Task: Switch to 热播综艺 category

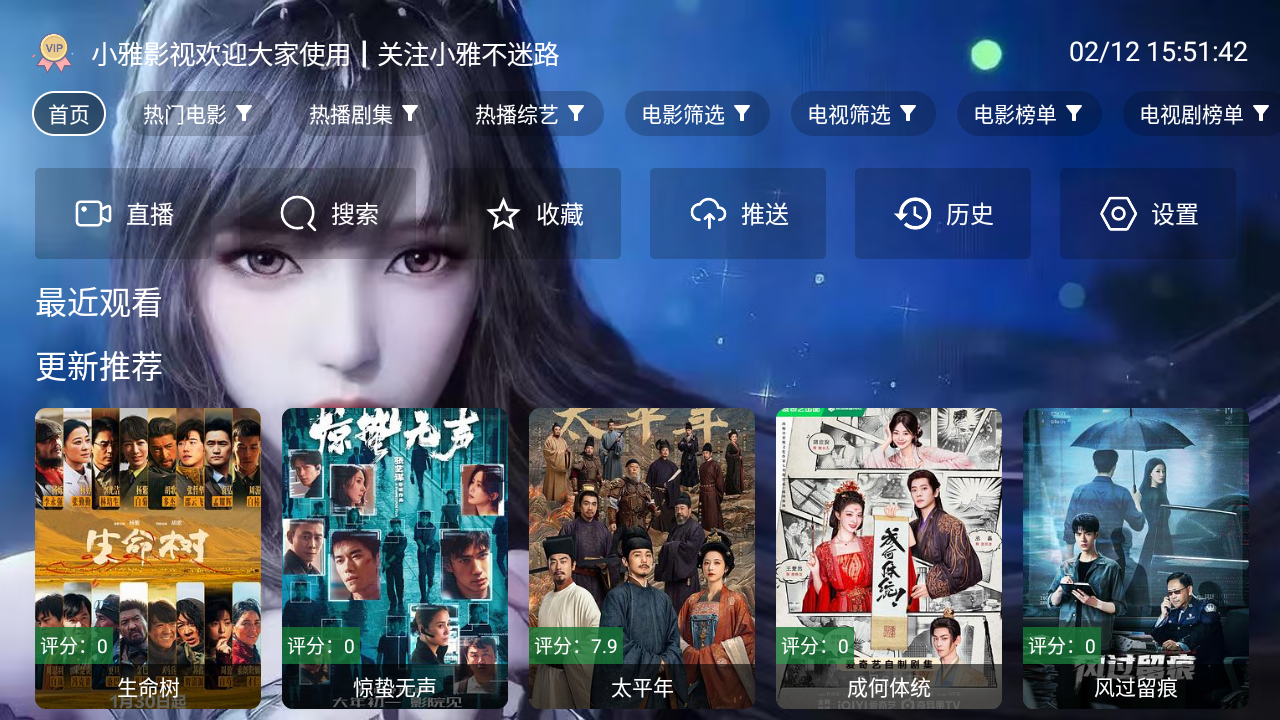Action: tap(529, 114)
